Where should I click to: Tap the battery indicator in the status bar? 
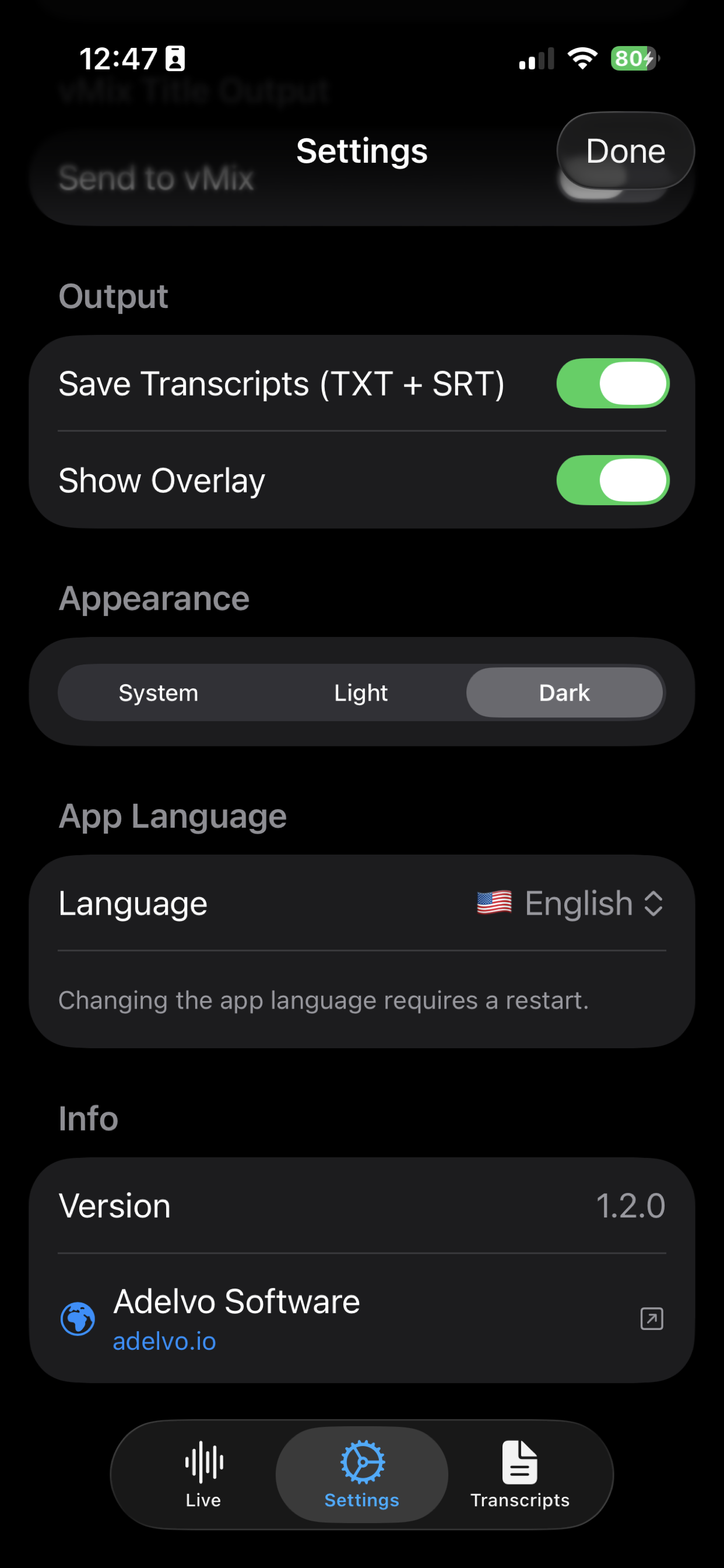tap(631, 58)
